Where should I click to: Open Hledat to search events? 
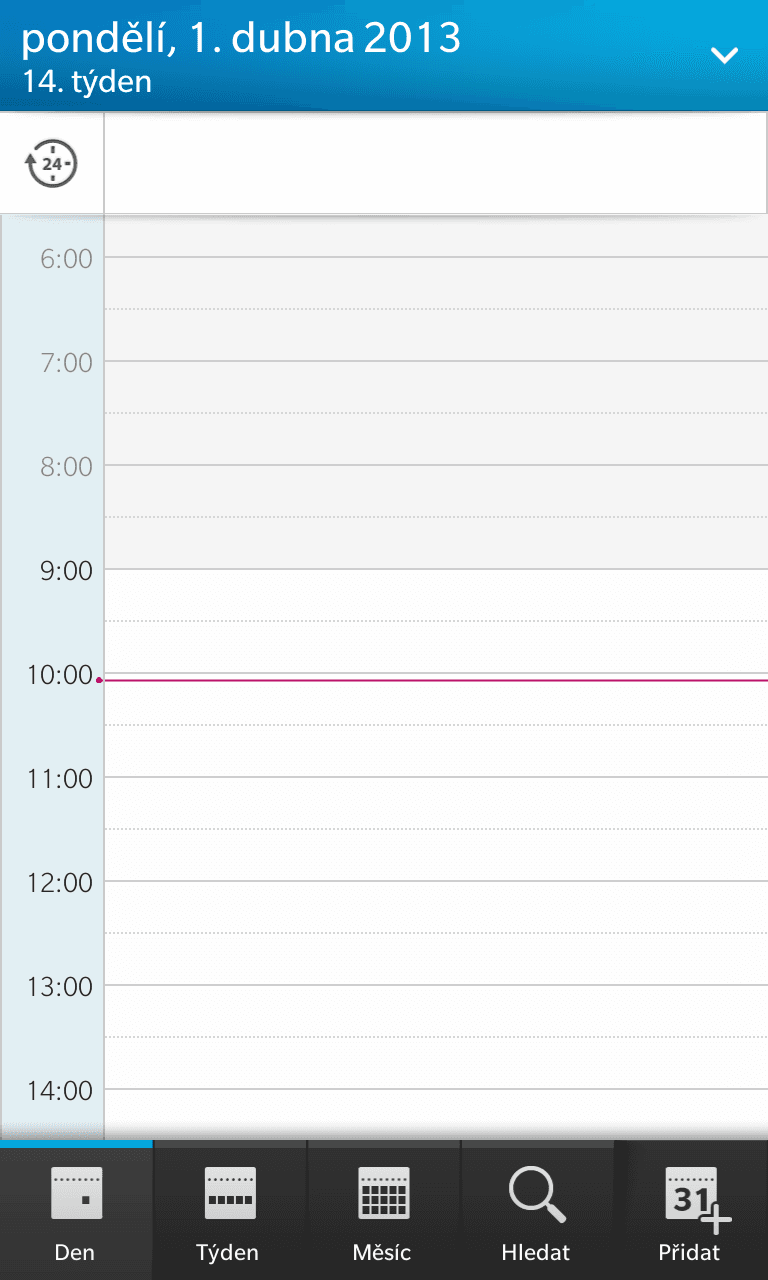point(536,1212)
